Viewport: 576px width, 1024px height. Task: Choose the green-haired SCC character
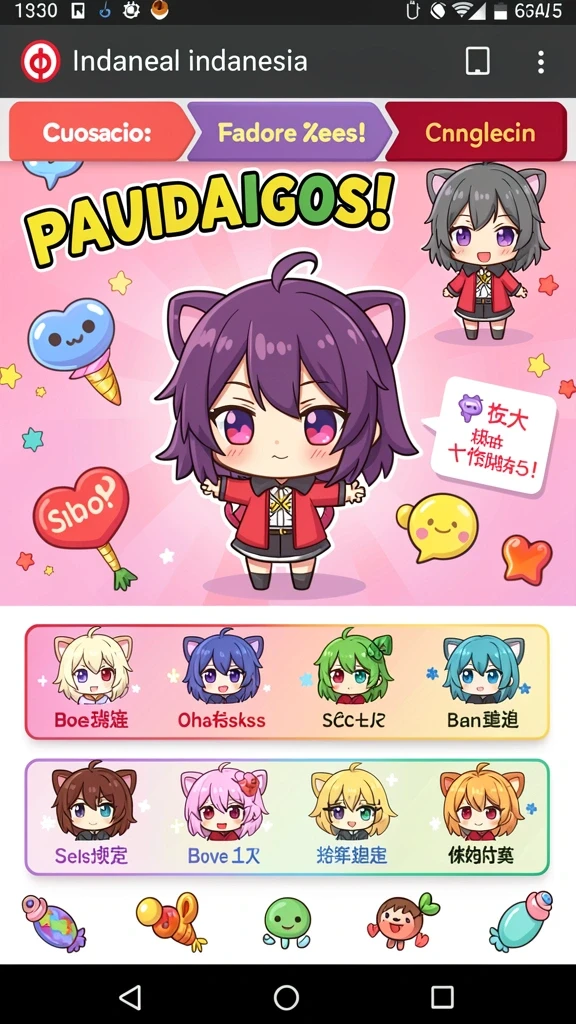point(353,680)
